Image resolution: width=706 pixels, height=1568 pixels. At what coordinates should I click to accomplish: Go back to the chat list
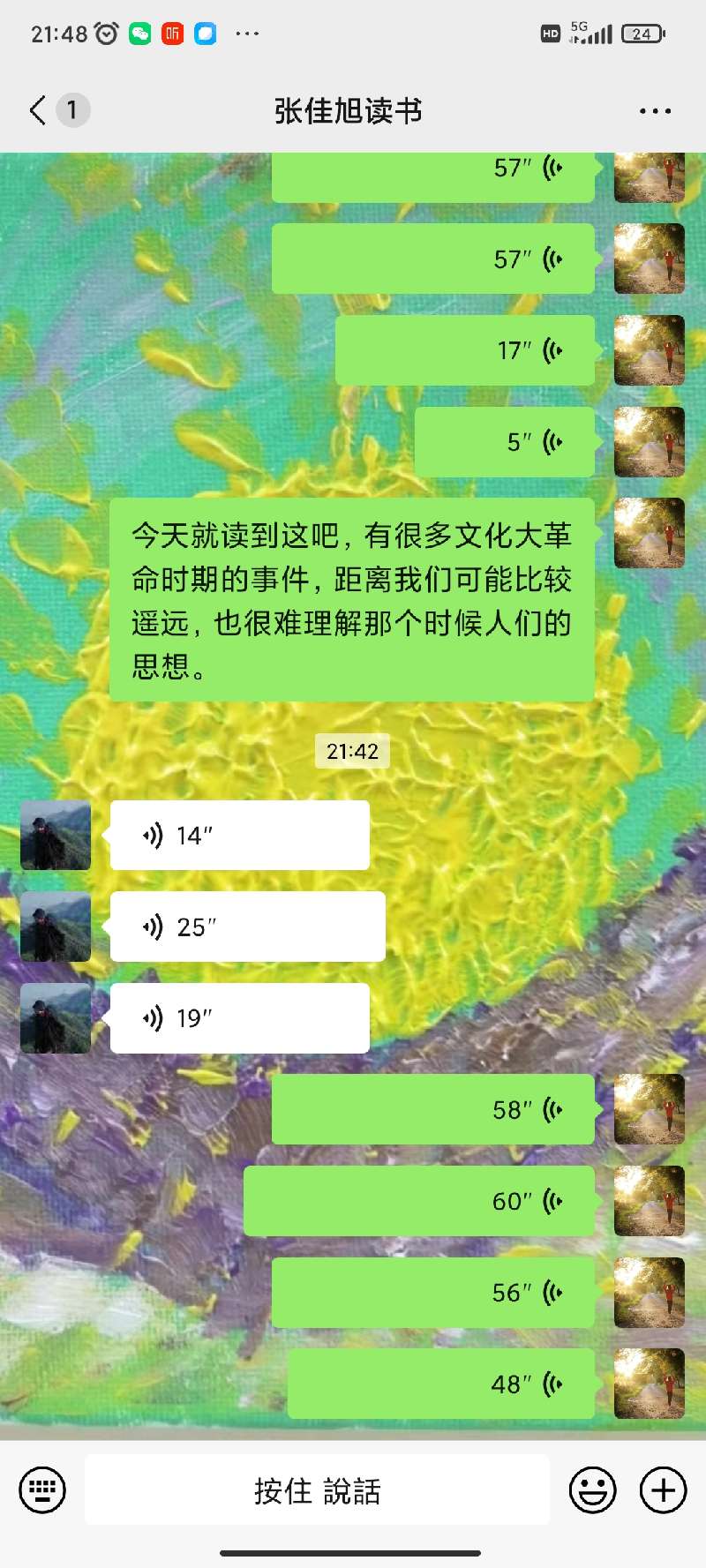(39, 110)
